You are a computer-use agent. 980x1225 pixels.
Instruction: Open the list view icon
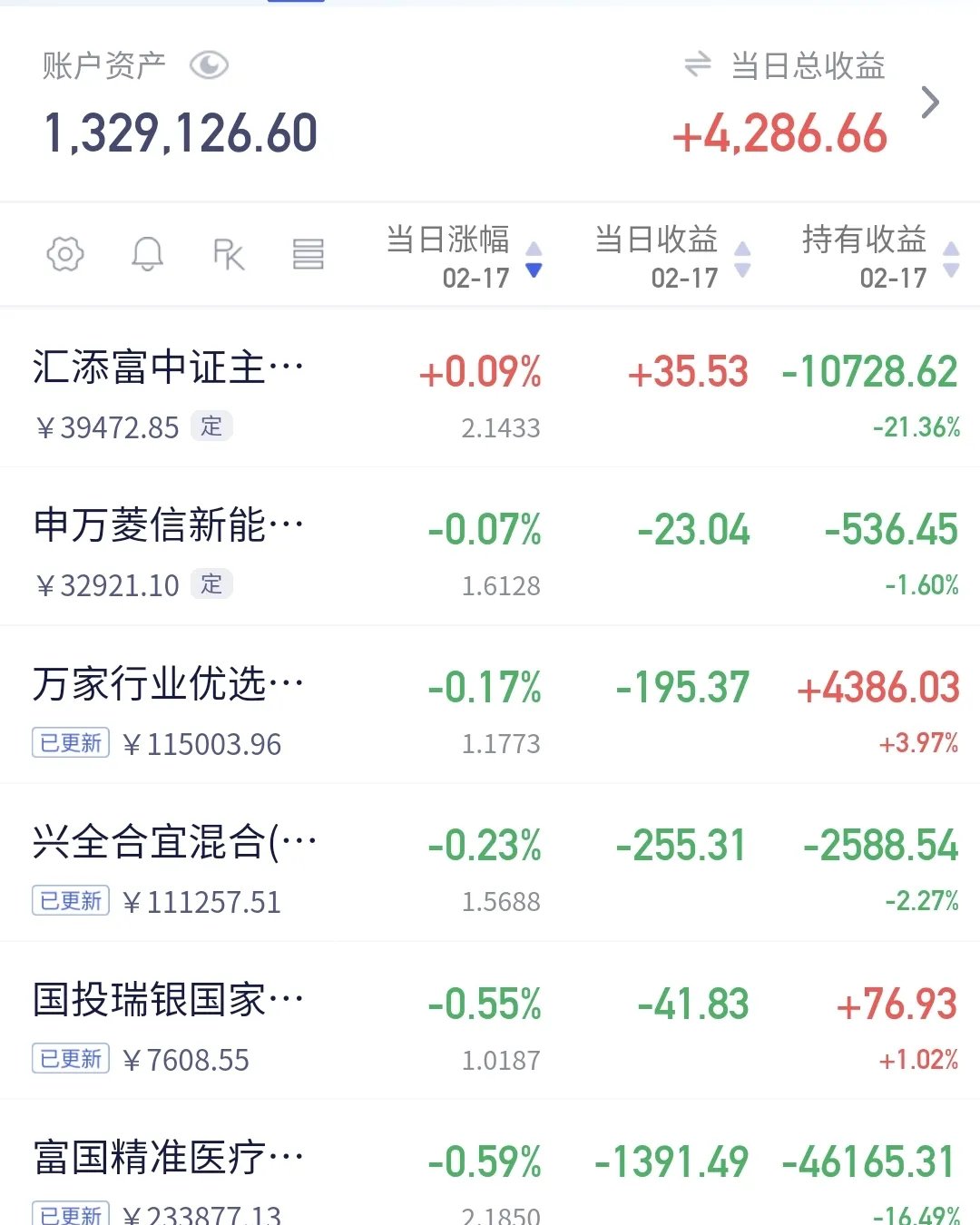click(309, 254)
